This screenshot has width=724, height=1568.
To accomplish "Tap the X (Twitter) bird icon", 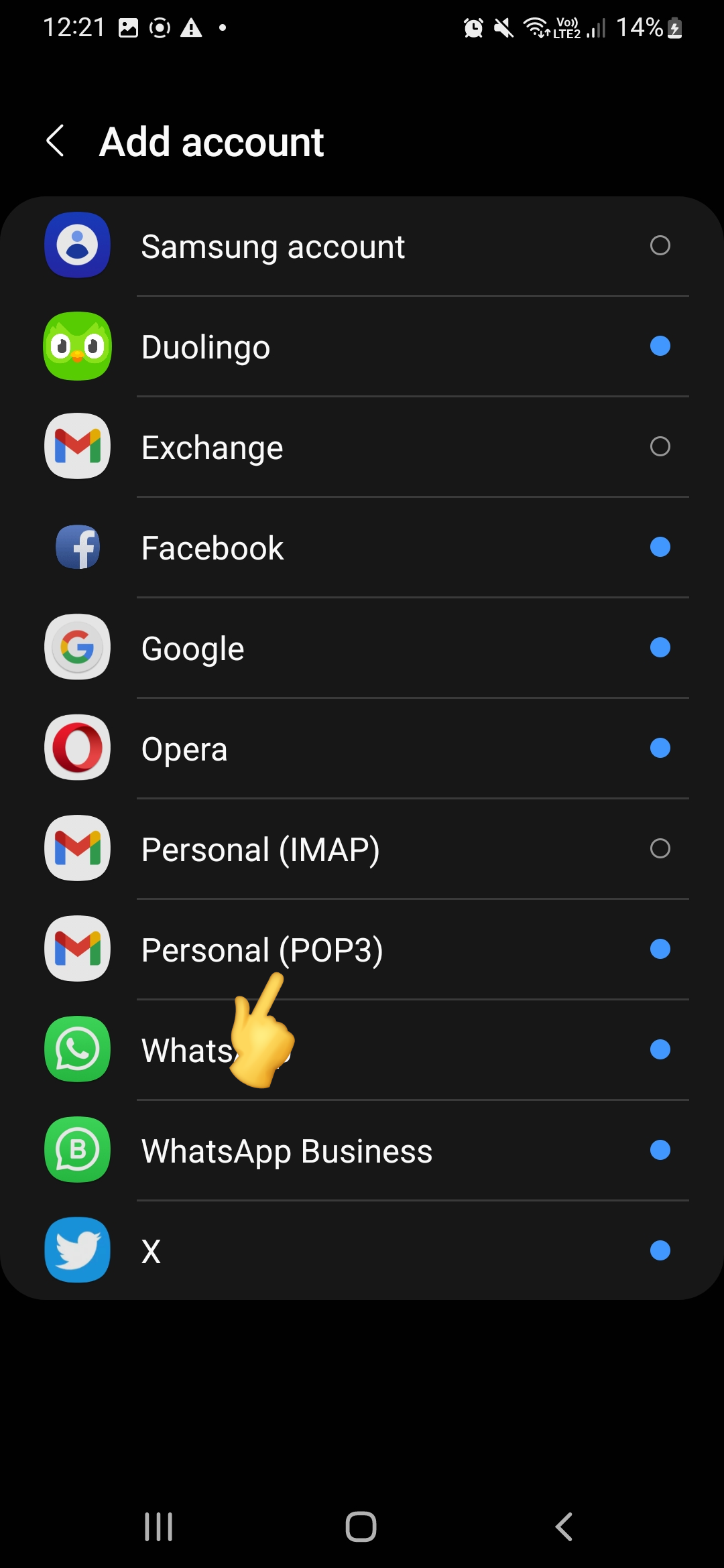I will click(x=76, y=1251).
